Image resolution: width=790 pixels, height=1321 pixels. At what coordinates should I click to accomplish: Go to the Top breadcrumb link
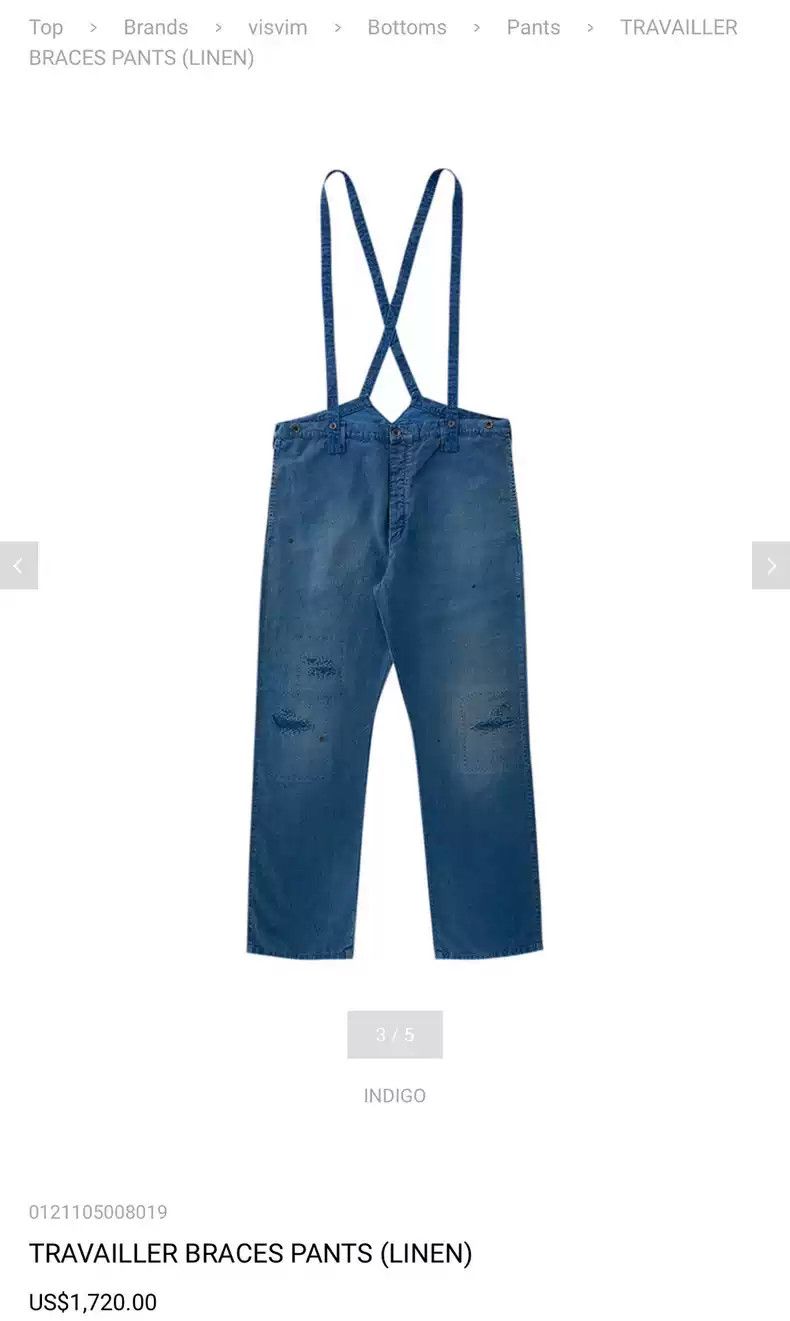click(46, 27)
